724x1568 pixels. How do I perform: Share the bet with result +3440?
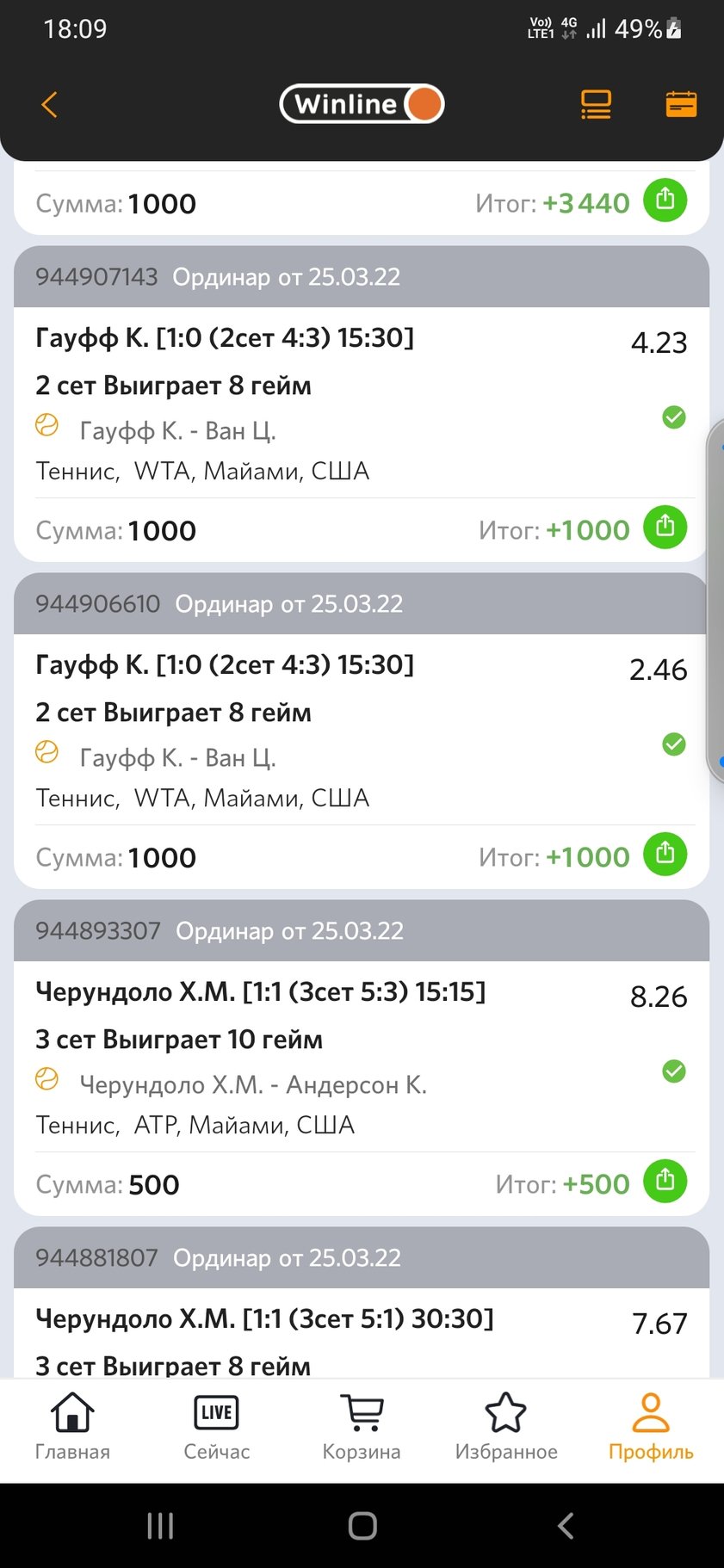665,201
